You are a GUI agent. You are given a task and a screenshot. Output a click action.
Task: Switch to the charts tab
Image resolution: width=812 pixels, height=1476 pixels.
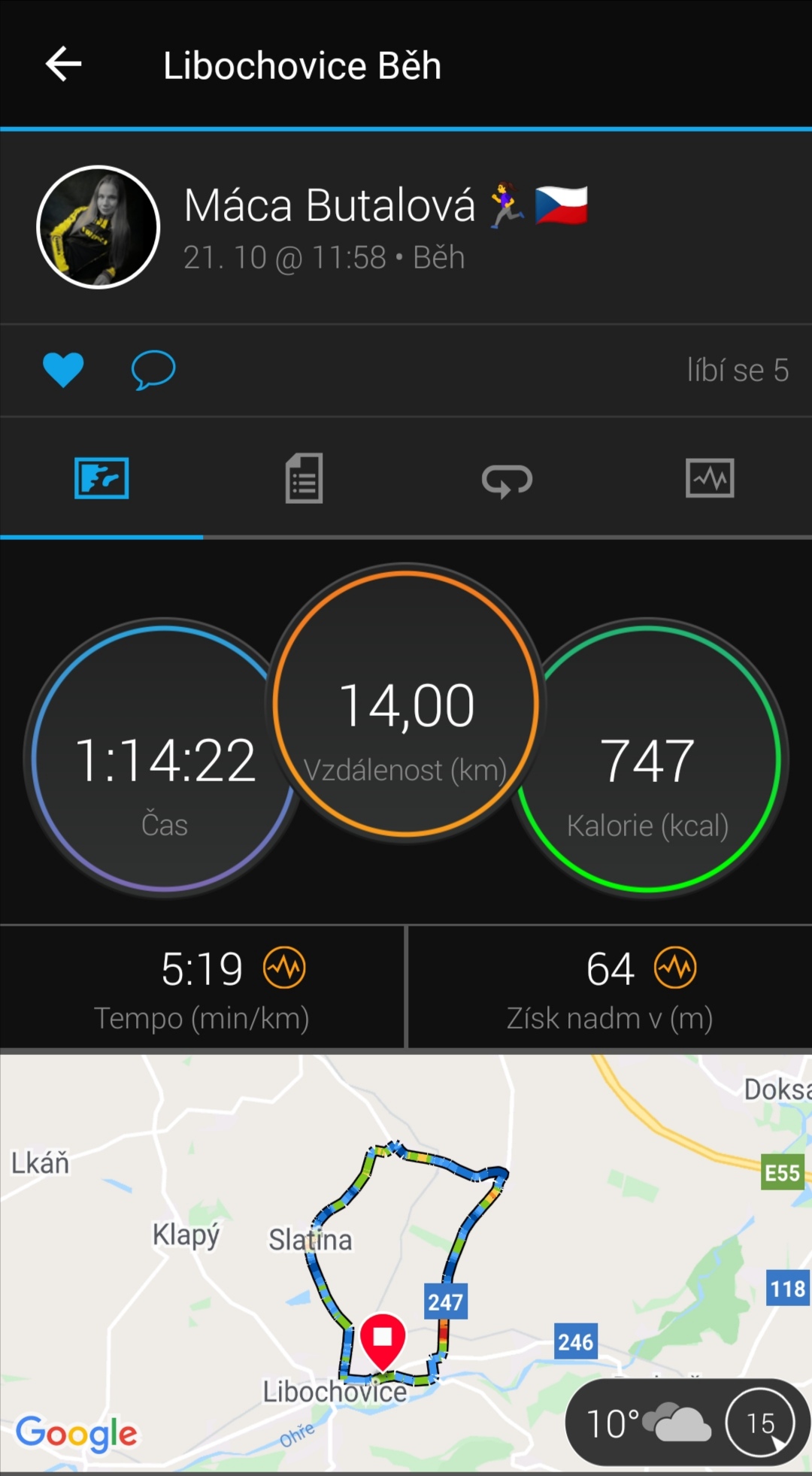tap(710, 478)
